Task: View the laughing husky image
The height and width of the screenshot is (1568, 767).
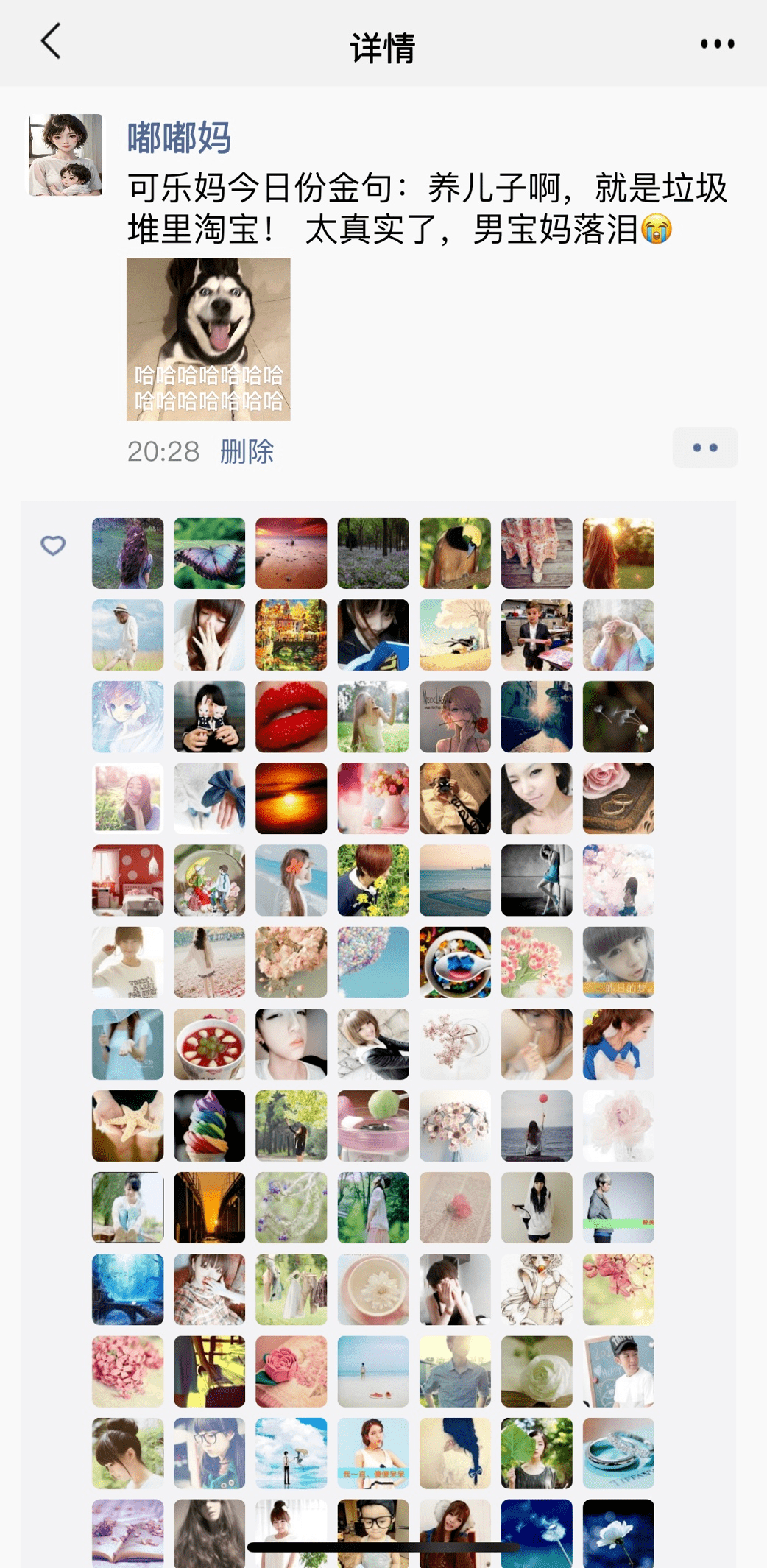Action: 208,339
